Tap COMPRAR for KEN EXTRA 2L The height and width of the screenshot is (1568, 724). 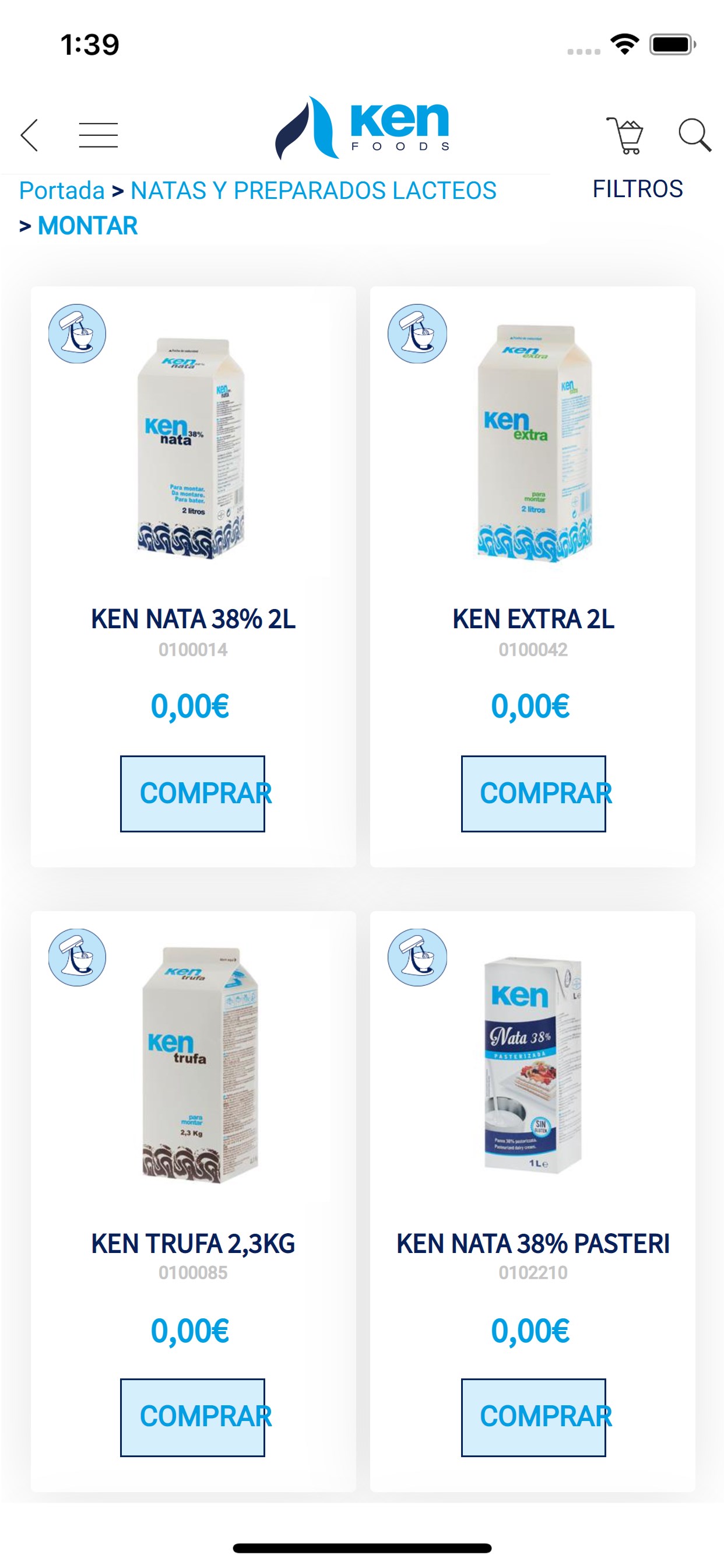(x=533, y=793)
